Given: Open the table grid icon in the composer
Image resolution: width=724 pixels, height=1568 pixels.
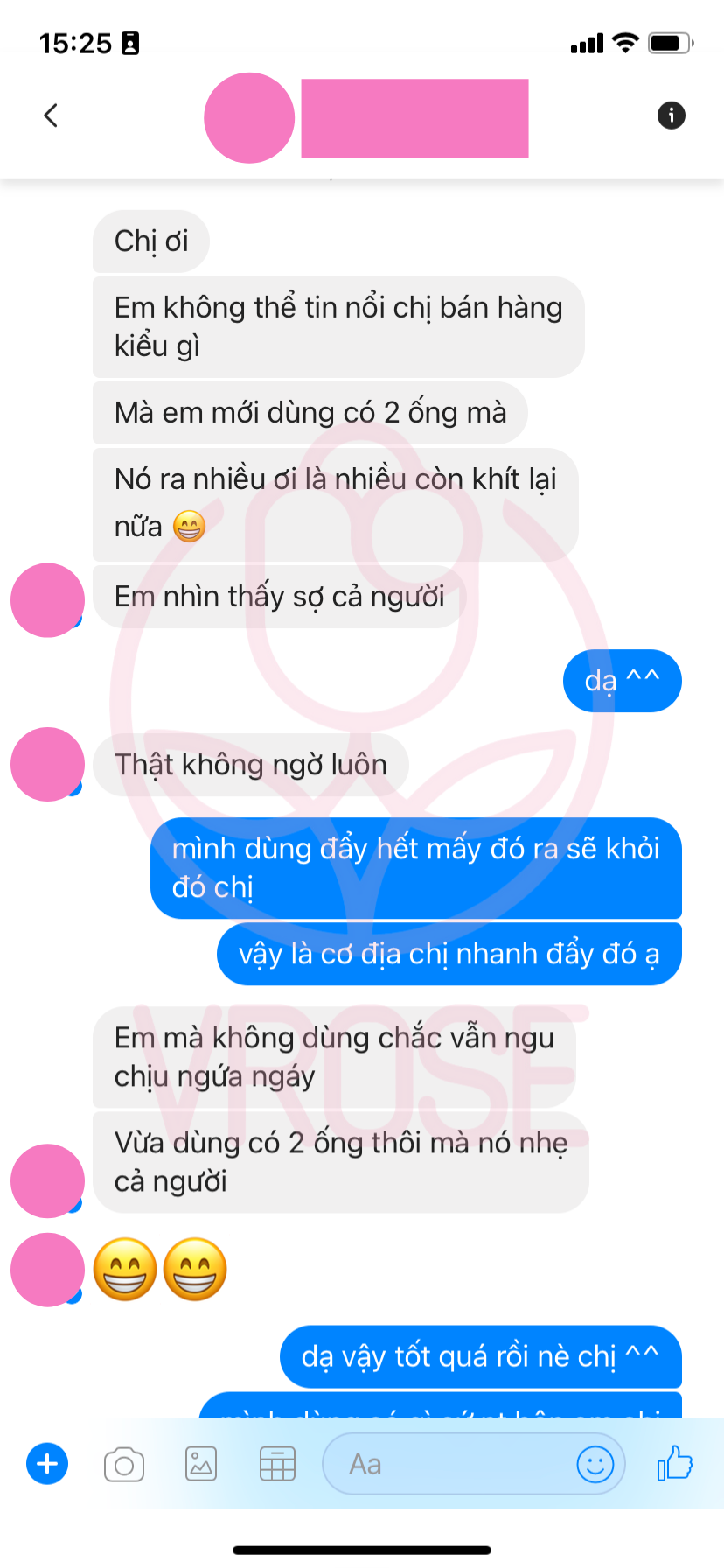Looking at the screenshot, I should 277,1464.
